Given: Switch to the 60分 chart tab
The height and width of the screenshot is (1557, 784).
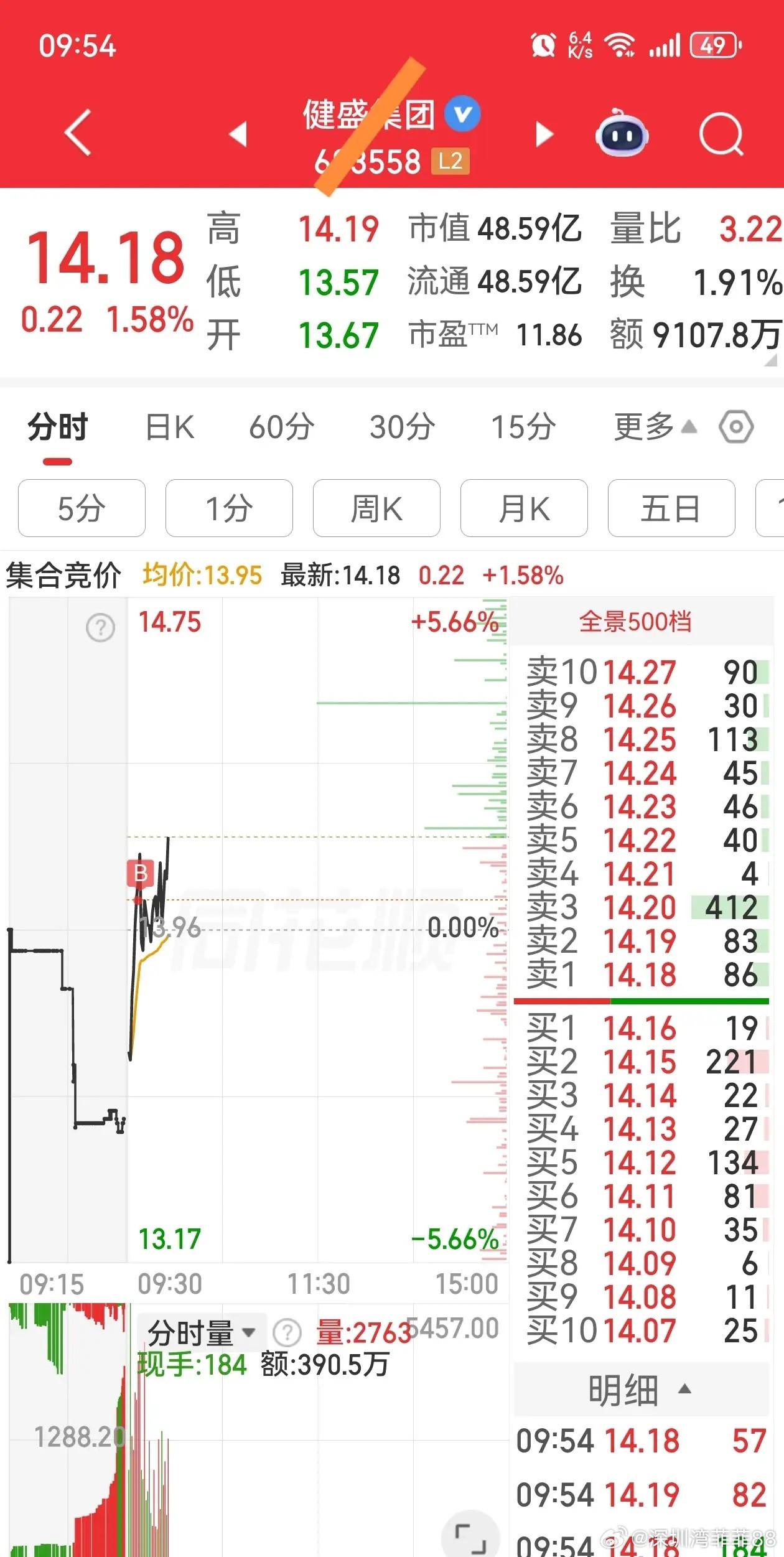Looking at the screenshot, I should click(x=280, y=426).
